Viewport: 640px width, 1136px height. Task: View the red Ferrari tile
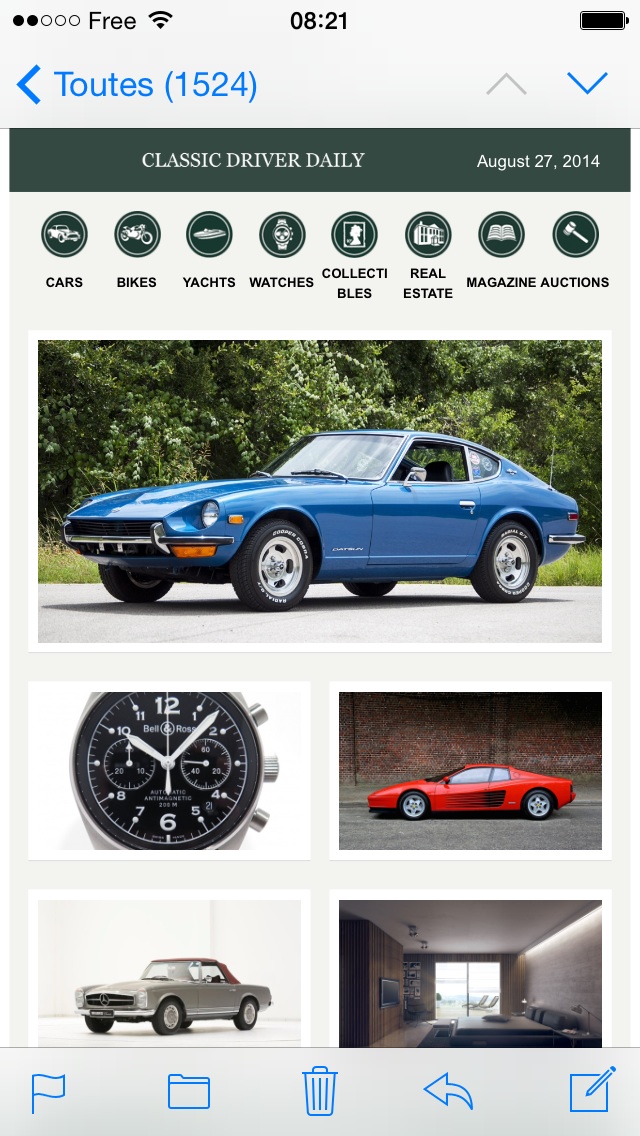click(470, 770)
